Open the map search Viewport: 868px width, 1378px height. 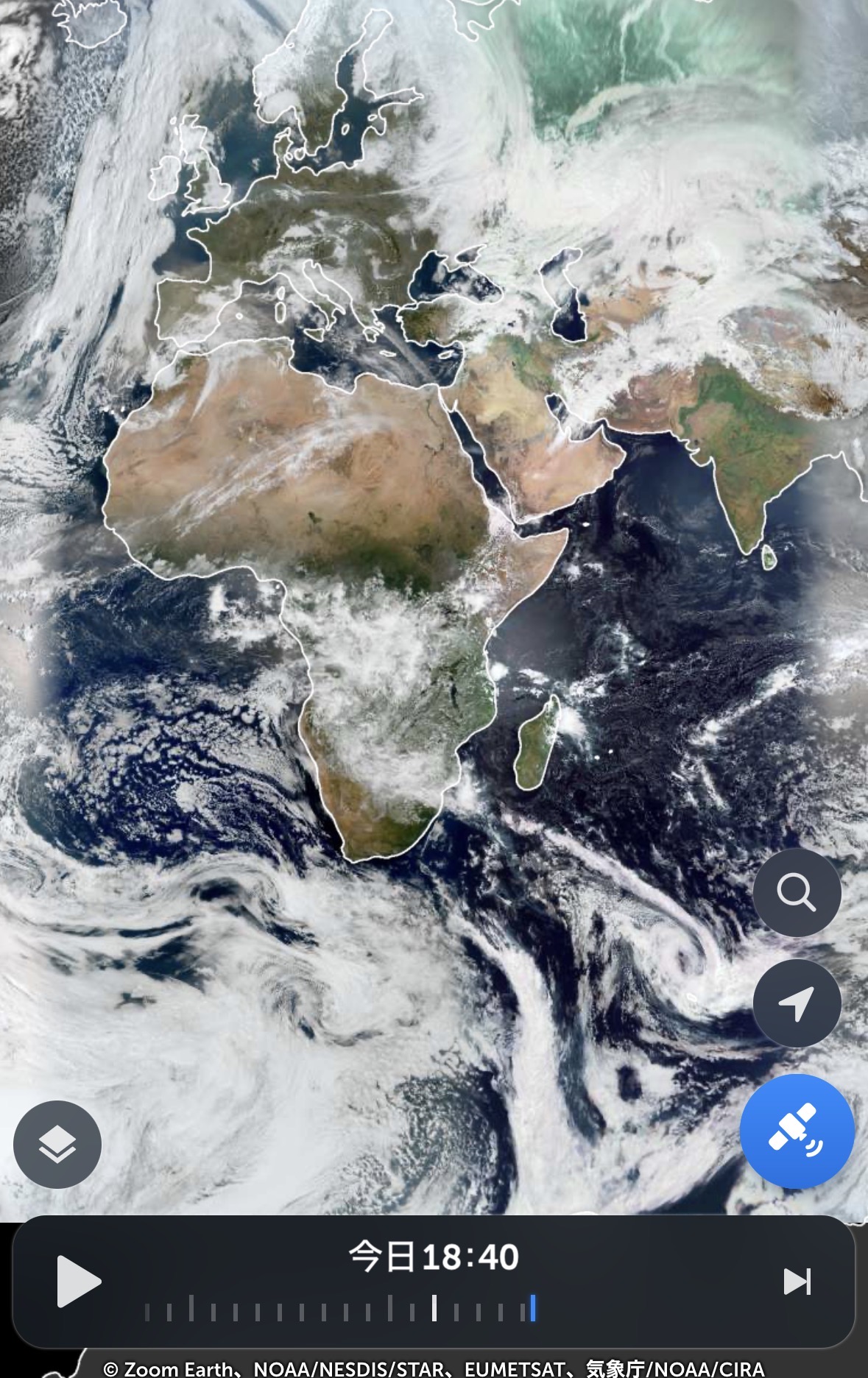[797, 893]
